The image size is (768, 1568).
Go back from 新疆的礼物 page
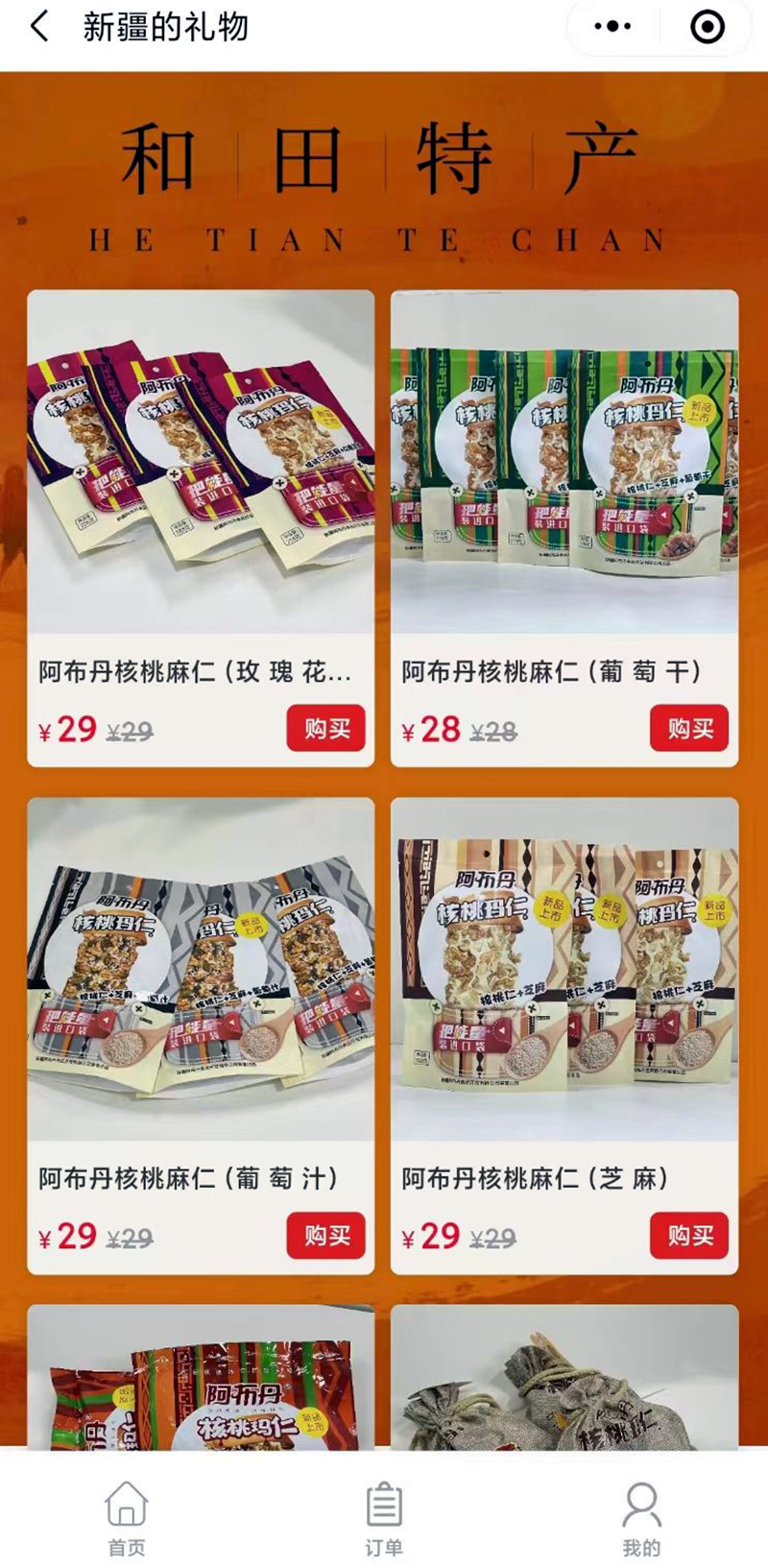pos(38,26)
